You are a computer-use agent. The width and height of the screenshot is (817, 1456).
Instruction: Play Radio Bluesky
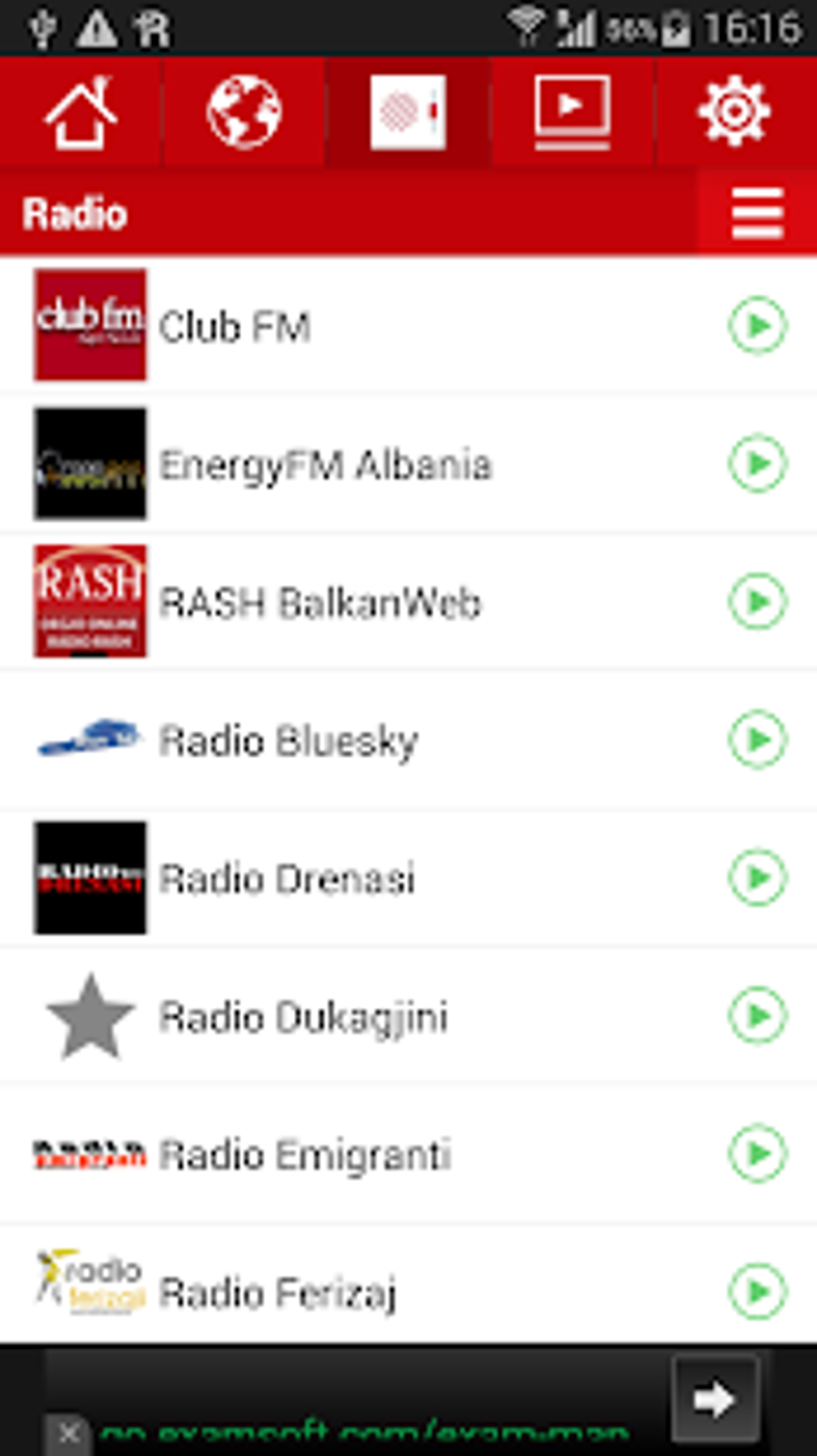pos(757,740)
